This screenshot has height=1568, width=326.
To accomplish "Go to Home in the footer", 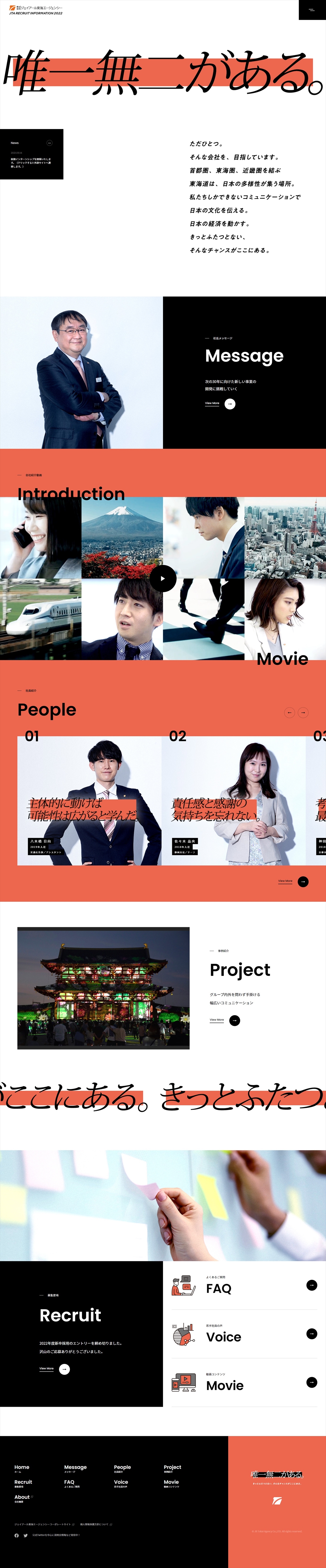I will pos(22,1468).
